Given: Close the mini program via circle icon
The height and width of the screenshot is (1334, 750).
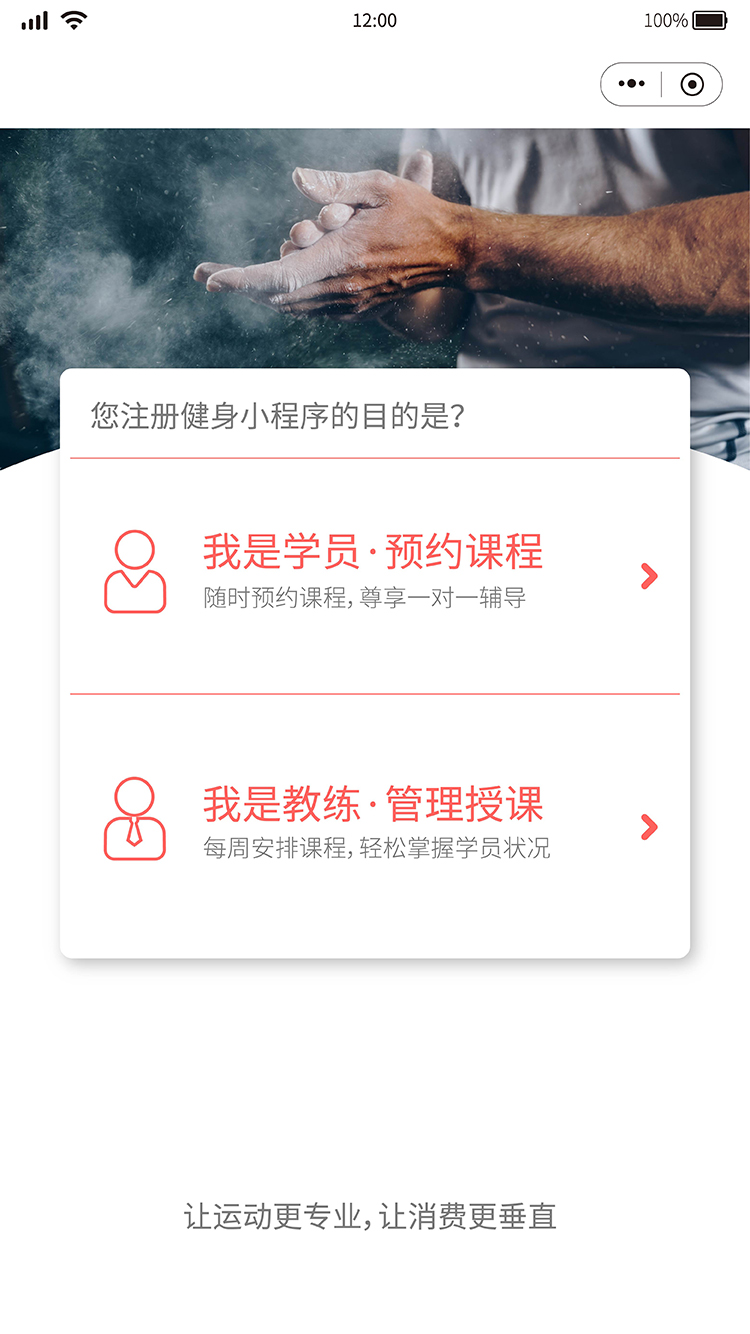Looking at the screenshot, I should tap(692, 85).
